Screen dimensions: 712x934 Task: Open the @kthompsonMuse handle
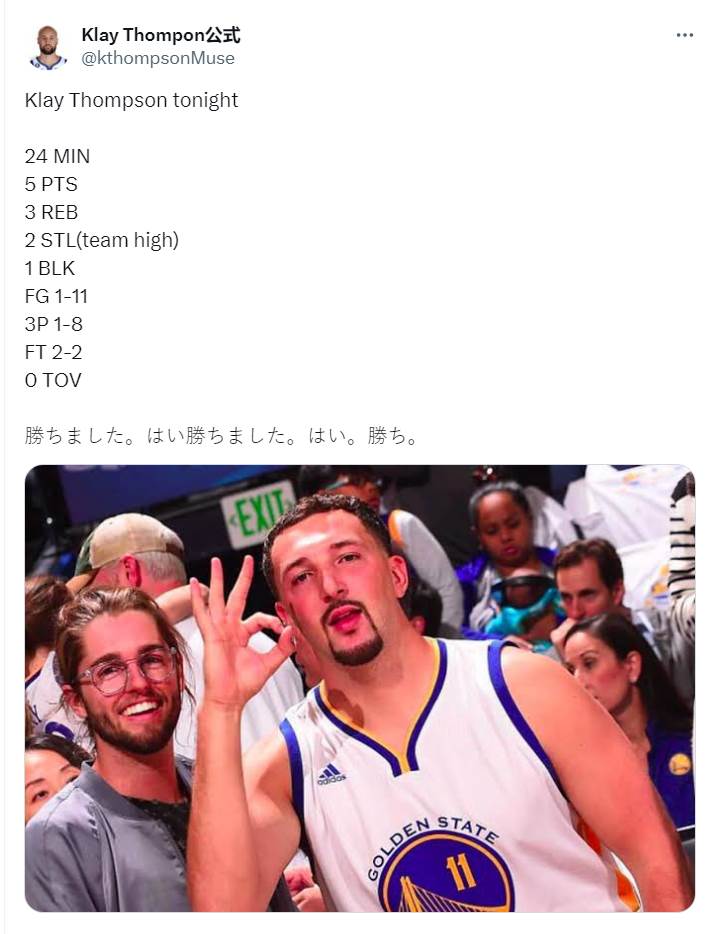tap(158, 58)
